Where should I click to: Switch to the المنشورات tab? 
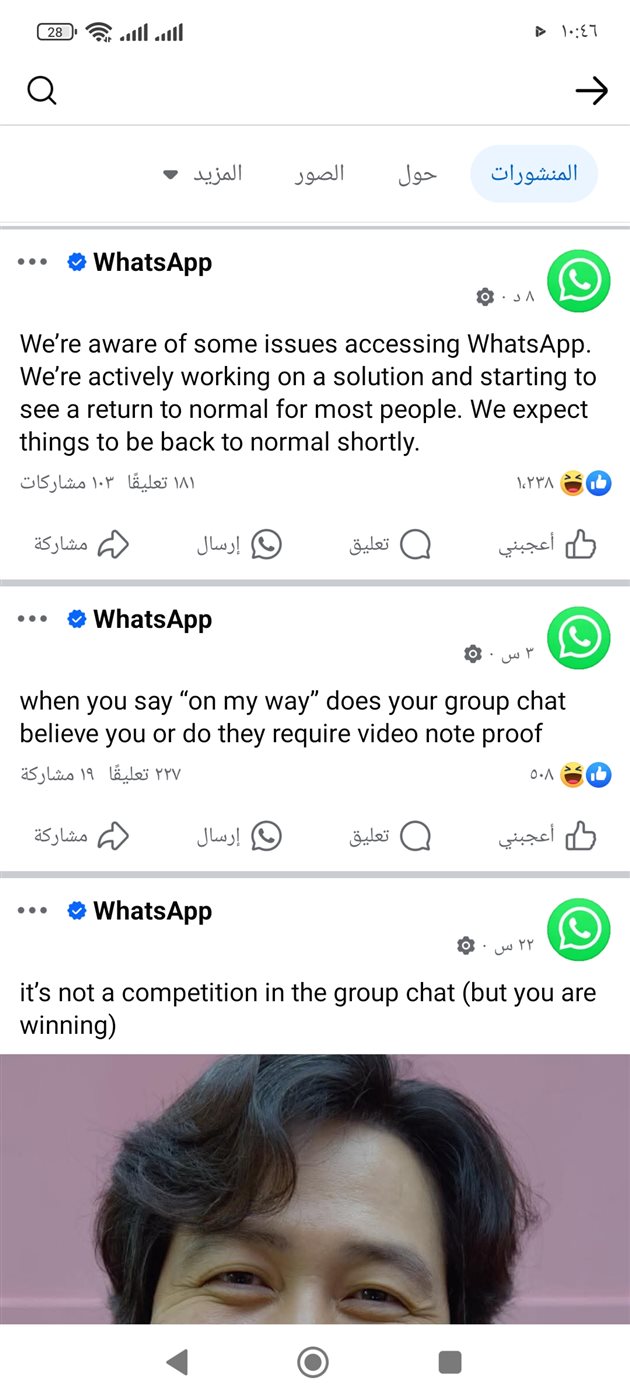533,174
